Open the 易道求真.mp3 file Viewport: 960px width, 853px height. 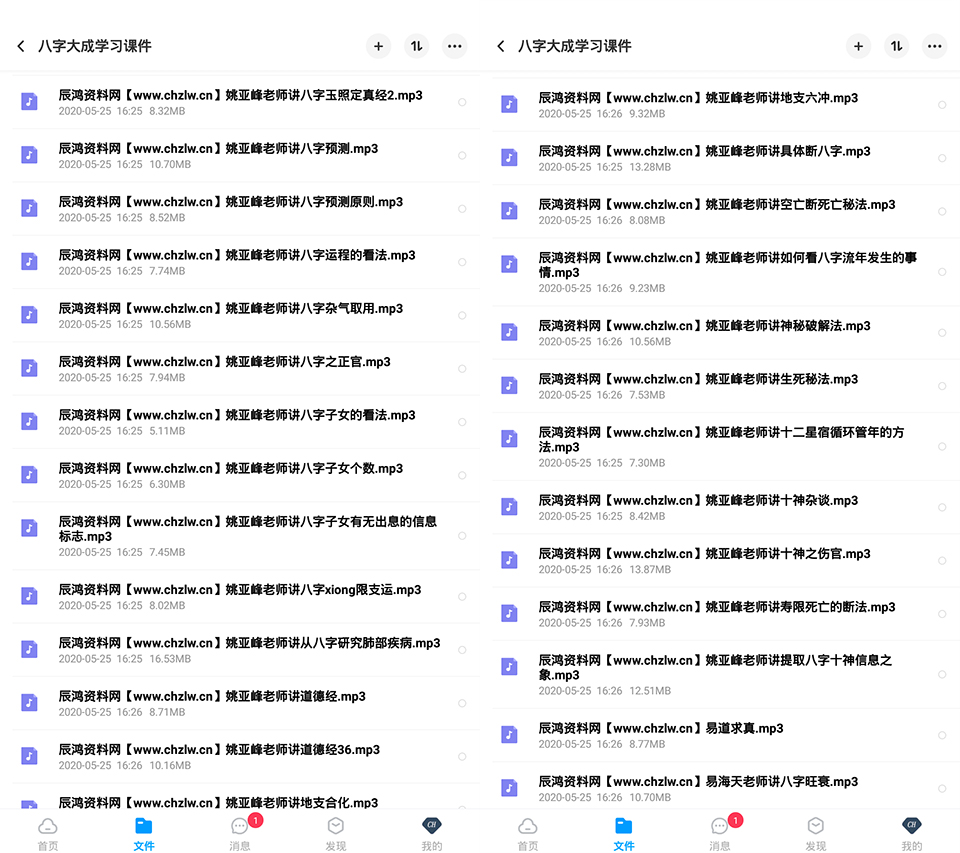pyautogui.click(x=726, y=735)
